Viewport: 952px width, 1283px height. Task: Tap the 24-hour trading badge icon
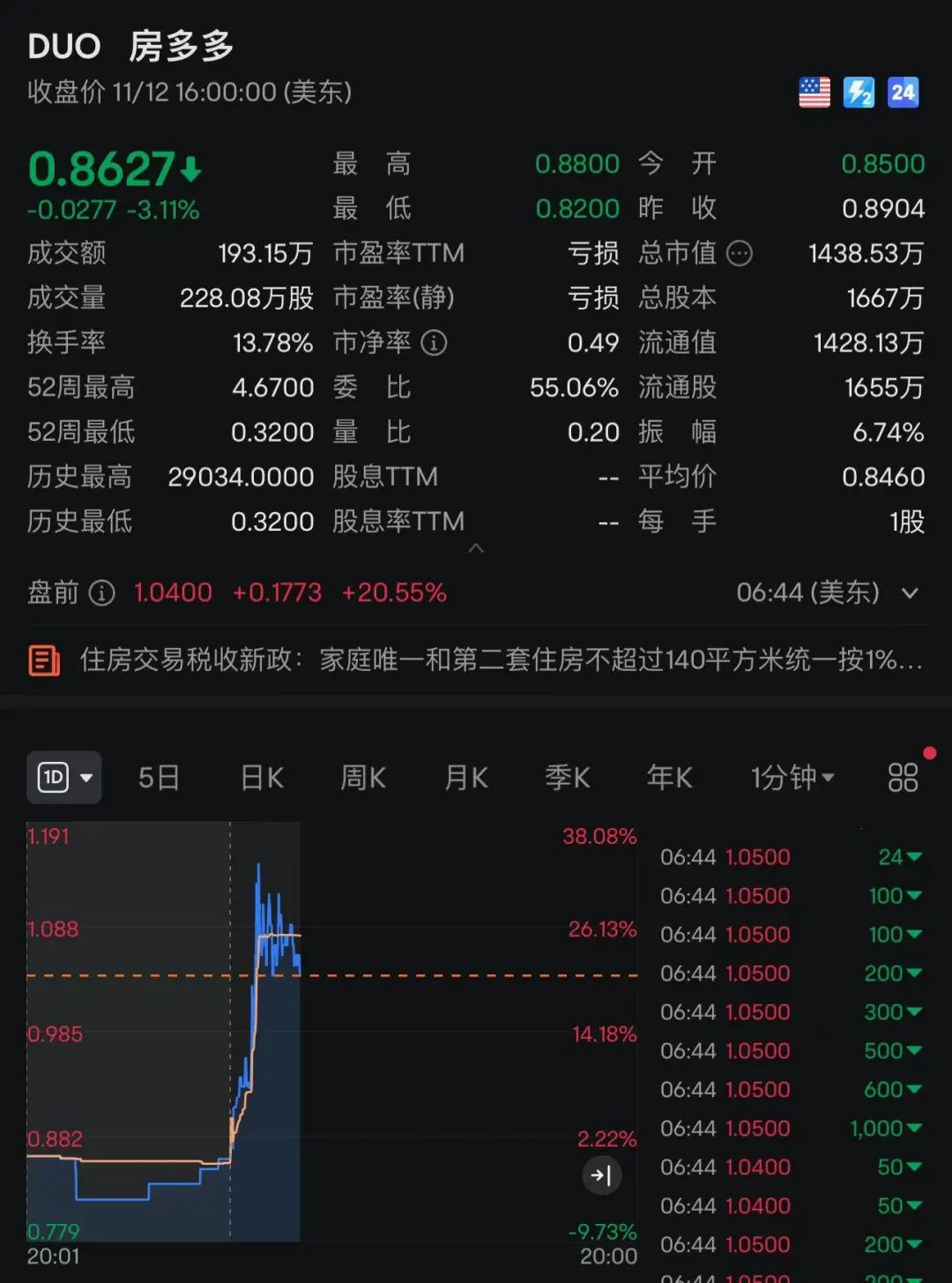903,93
